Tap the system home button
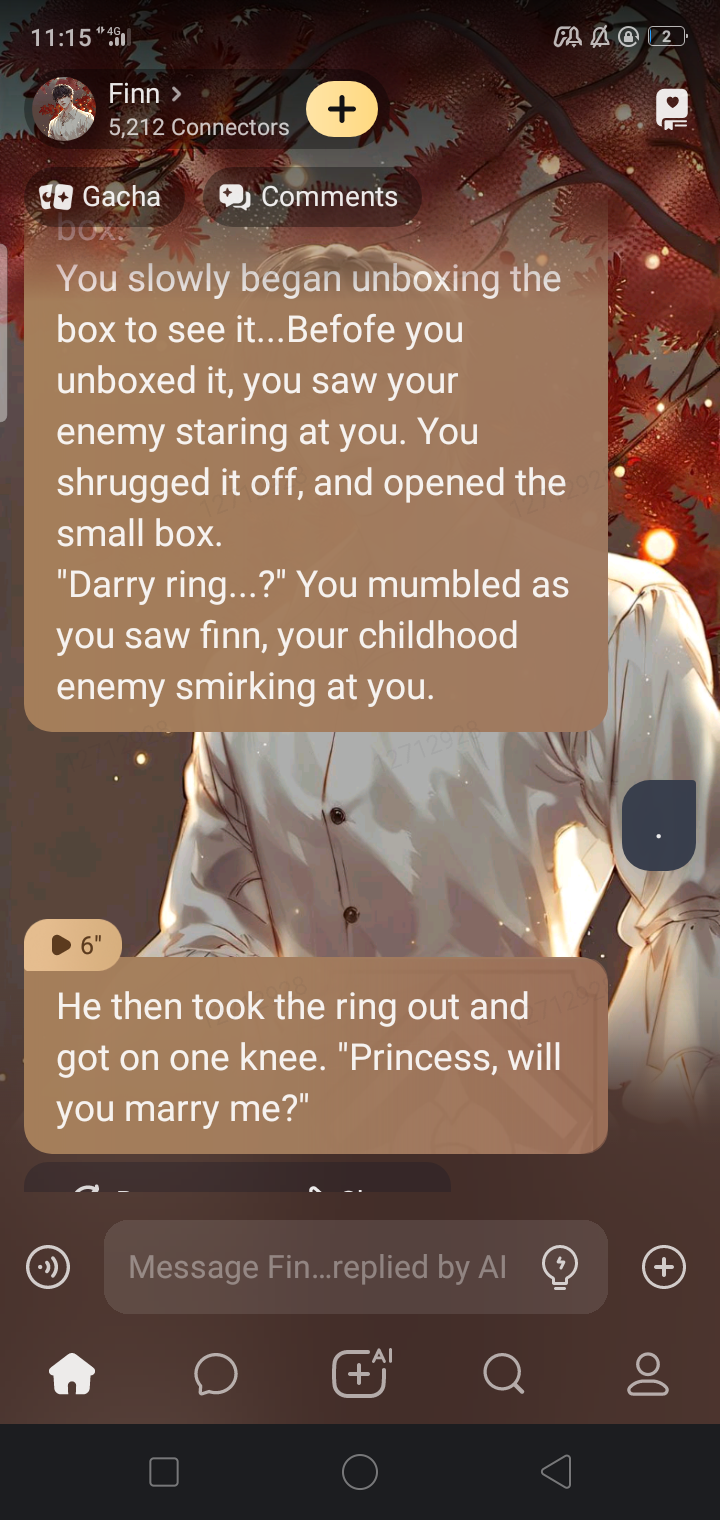The image size is (720, 1520). (x=360, y=1472)
